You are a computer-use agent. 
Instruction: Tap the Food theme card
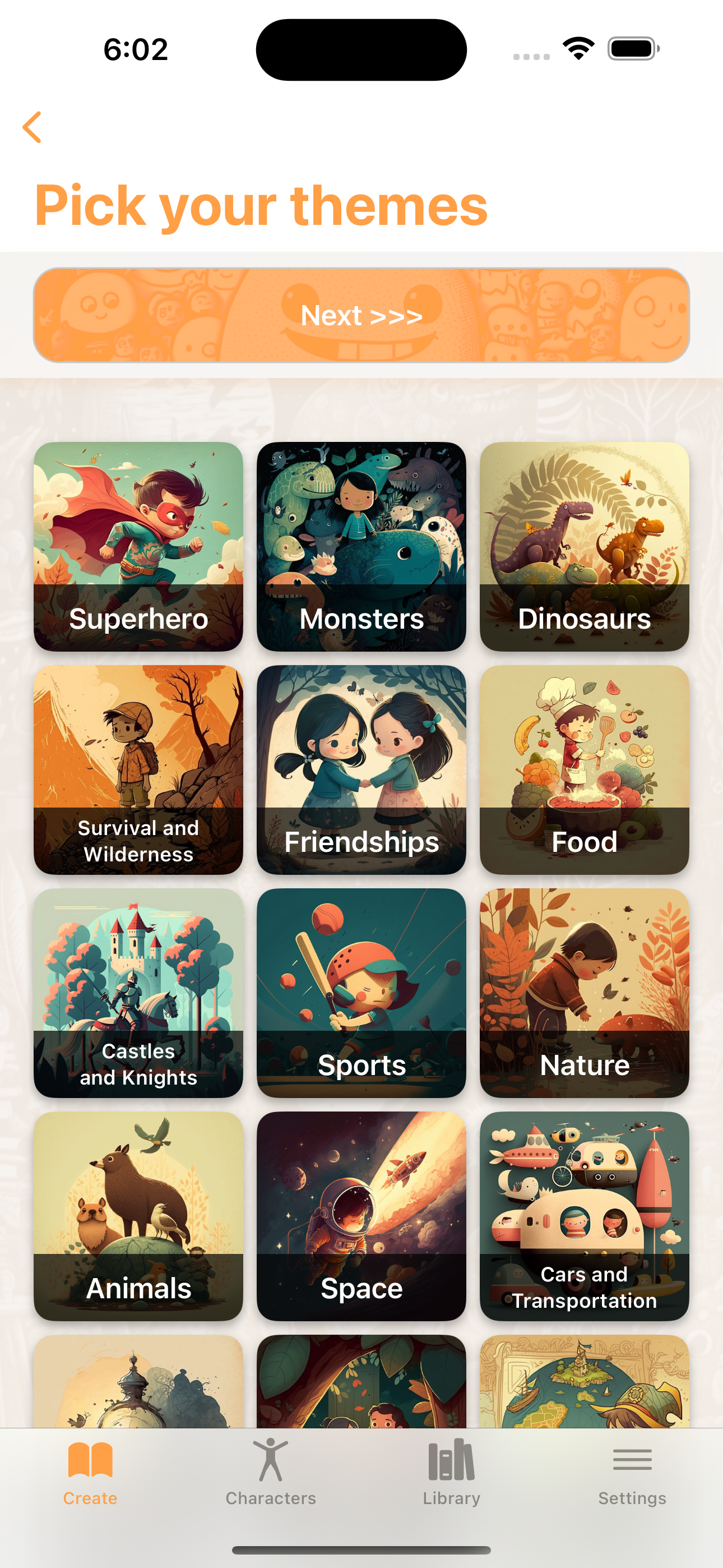click(583, 769)
